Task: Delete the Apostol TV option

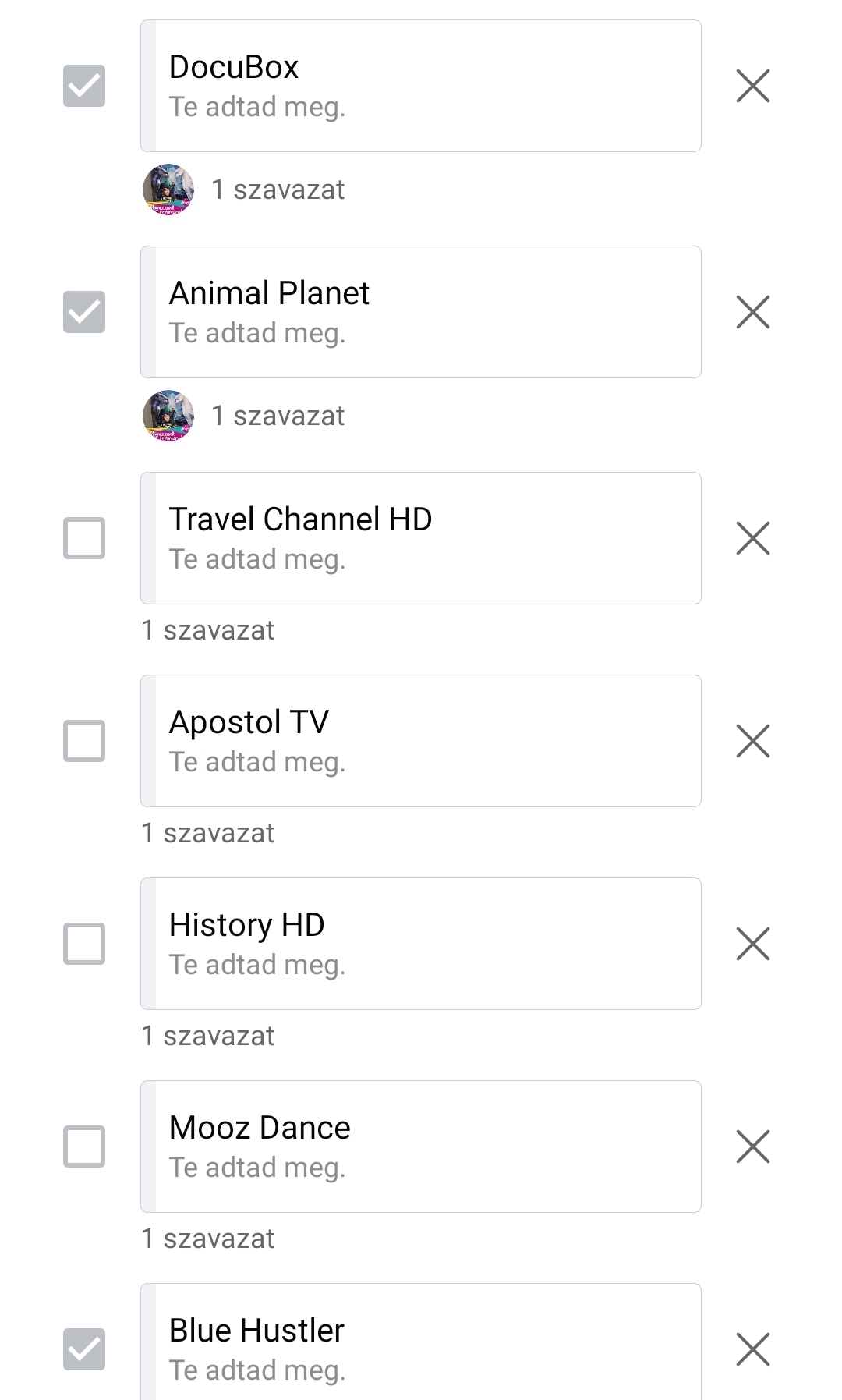Action: point(753,741)
